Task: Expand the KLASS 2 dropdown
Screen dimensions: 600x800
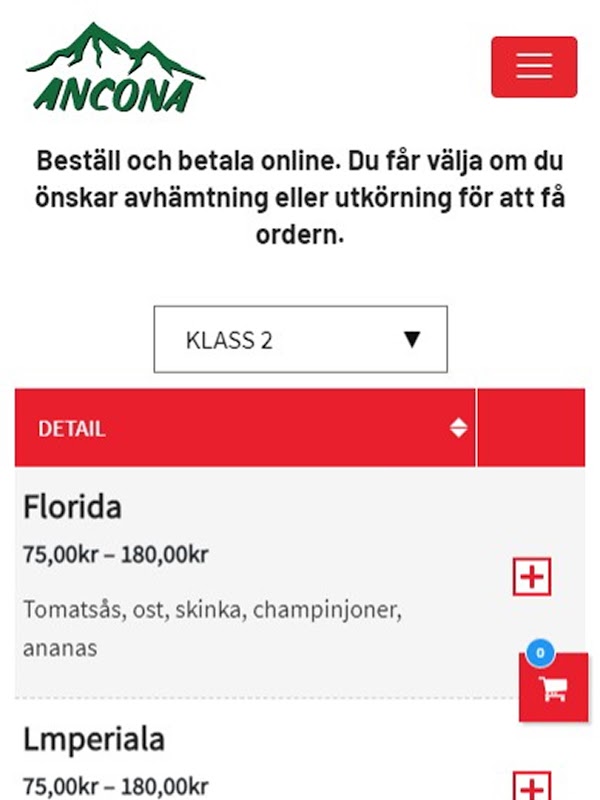Action: tap(300, 340)
